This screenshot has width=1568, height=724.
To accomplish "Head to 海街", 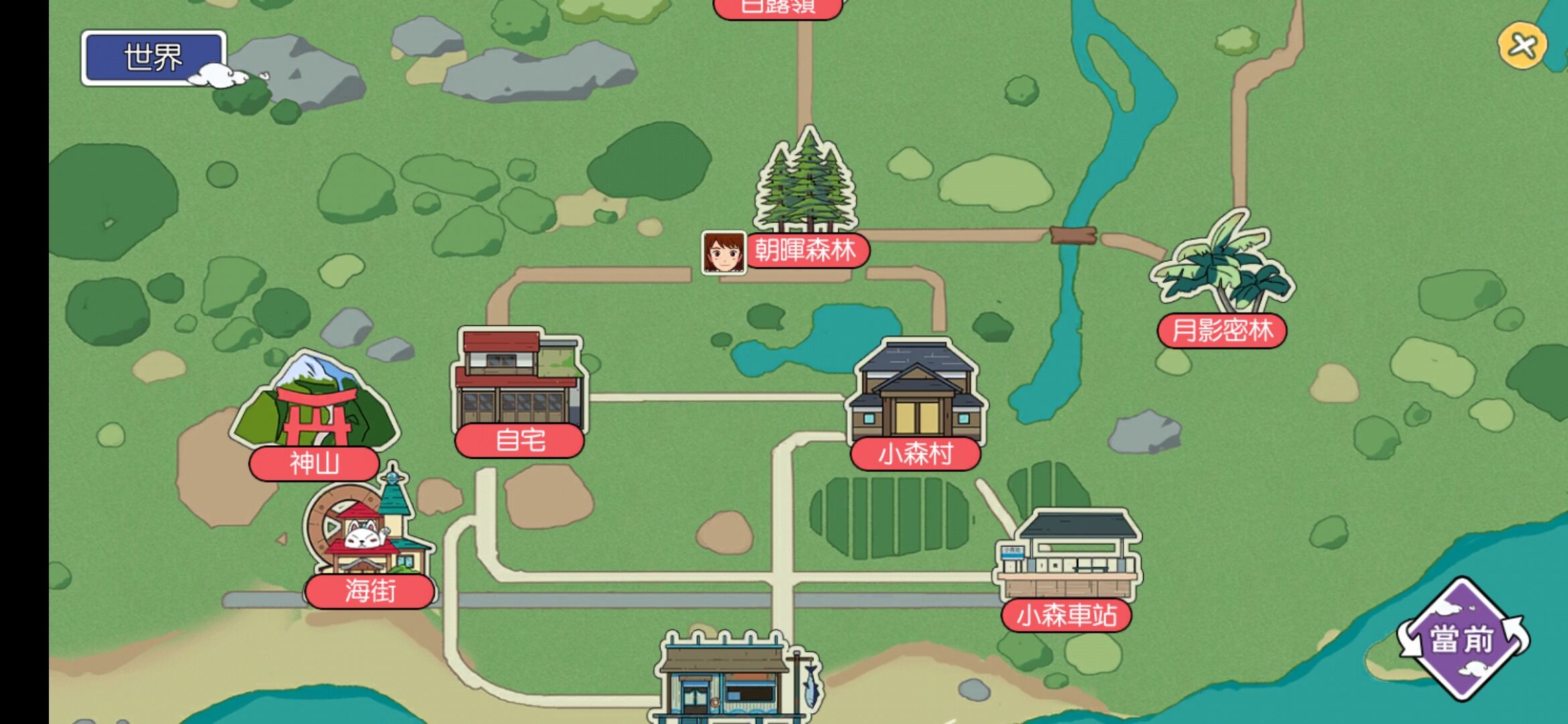I will pyautogui.click(x=370, y=591).
